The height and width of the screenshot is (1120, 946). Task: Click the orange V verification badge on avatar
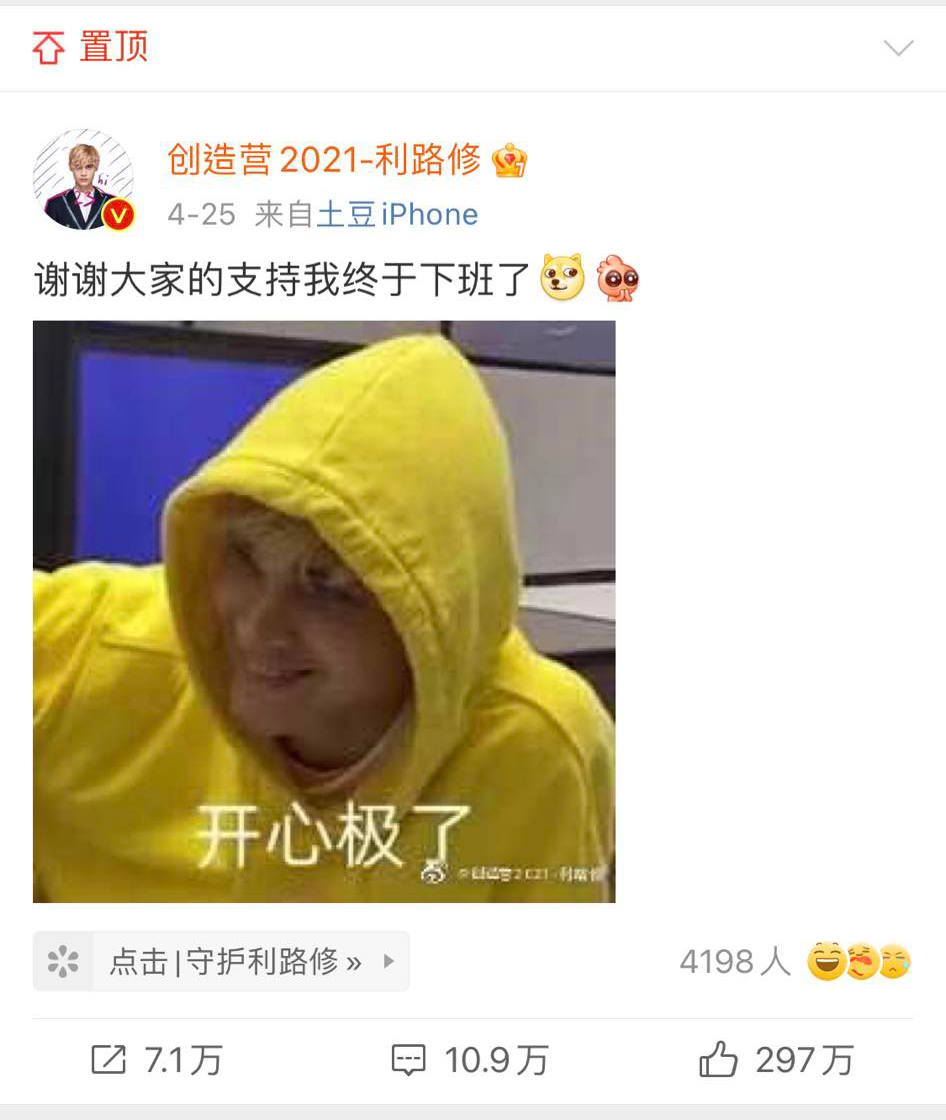coord(117,215)
